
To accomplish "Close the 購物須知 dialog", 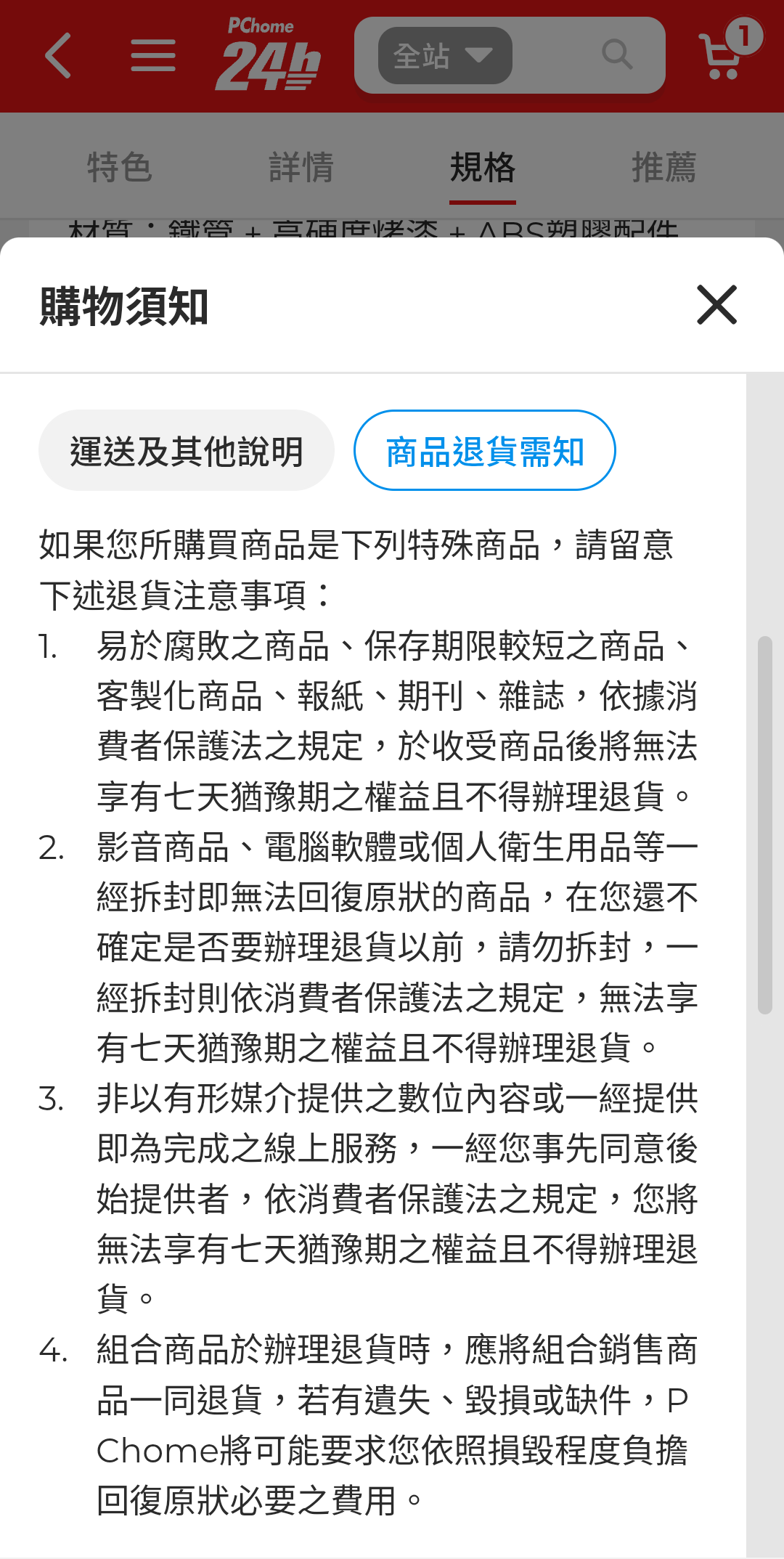I will [716, 305].
